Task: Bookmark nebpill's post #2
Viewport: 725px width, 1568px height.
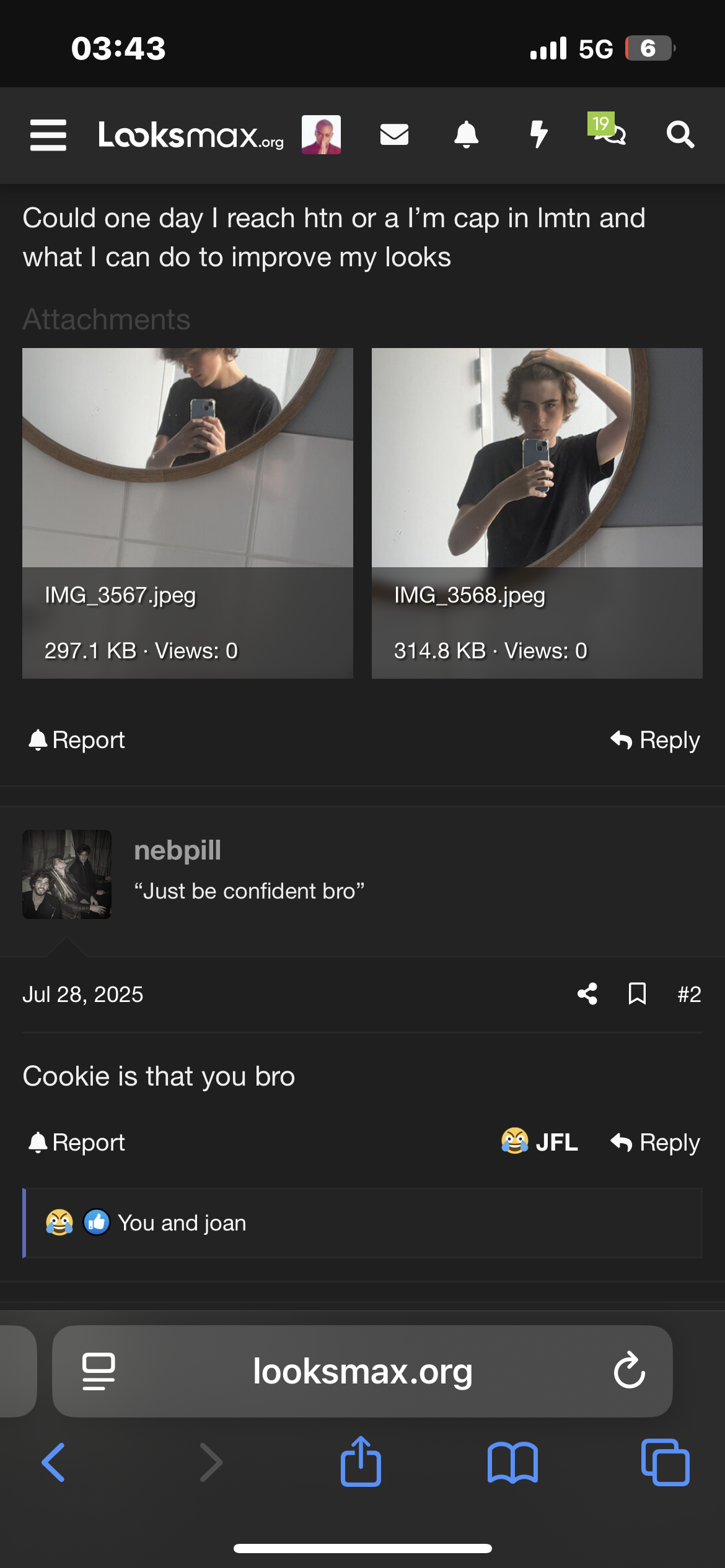Action: point(637,994)
